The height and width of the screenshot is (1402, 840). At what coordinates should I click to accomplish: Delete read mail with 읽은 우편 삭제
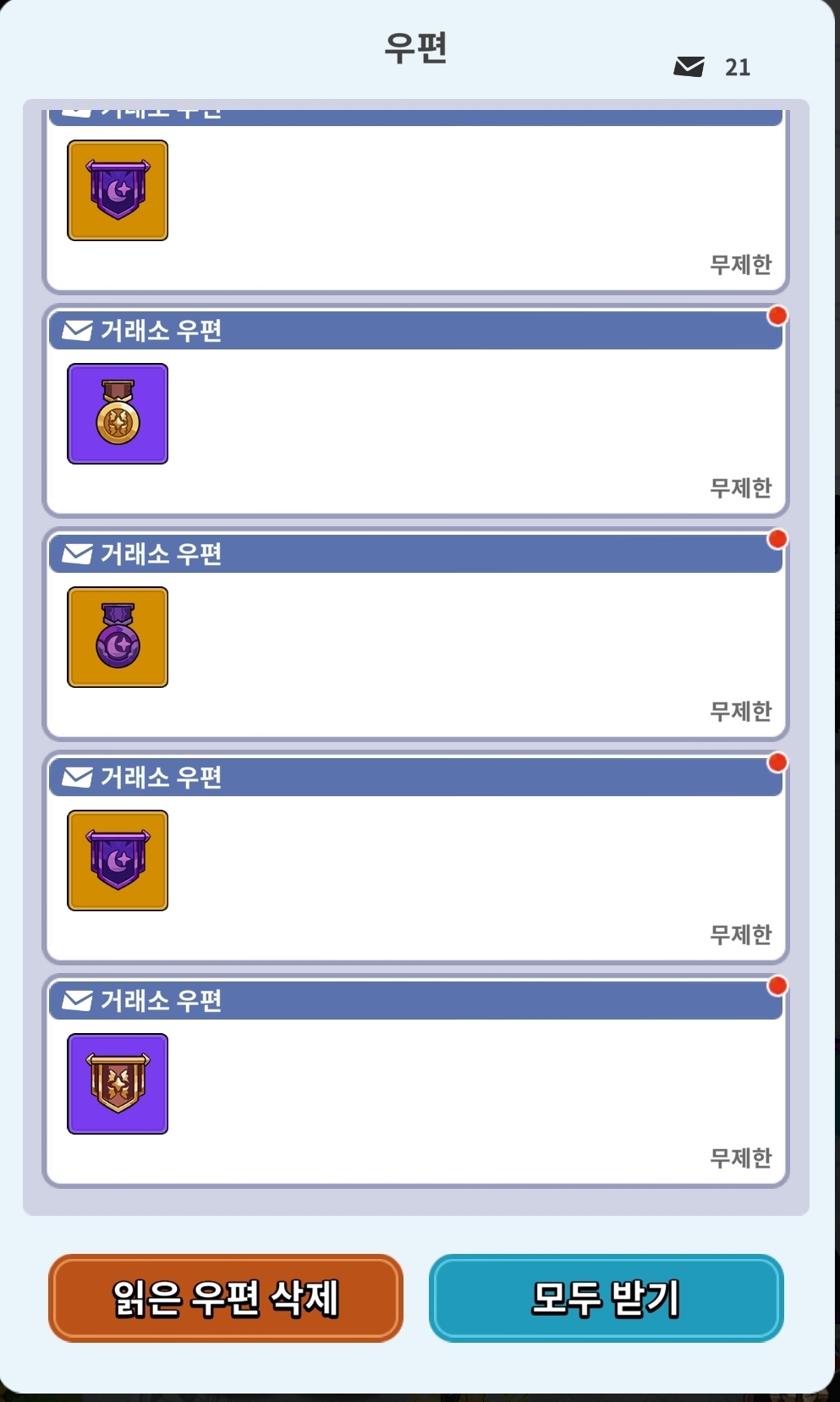point(225,1298)
